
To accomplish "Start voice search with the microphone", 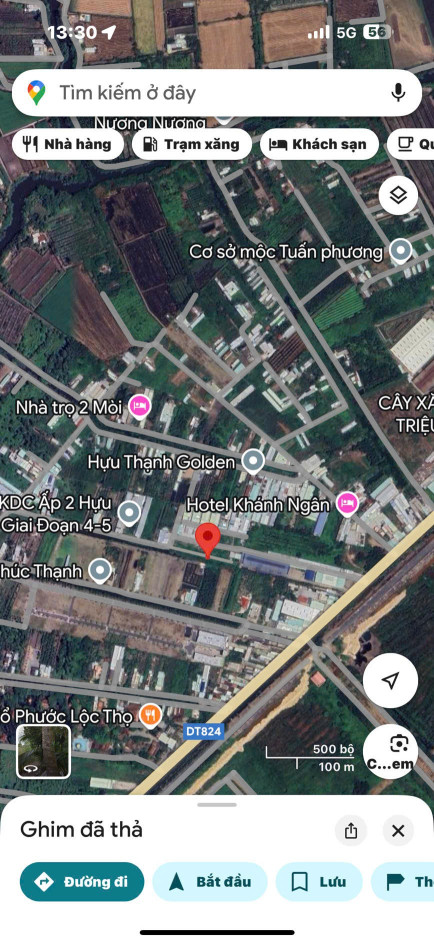I will (x=397, y=93).
